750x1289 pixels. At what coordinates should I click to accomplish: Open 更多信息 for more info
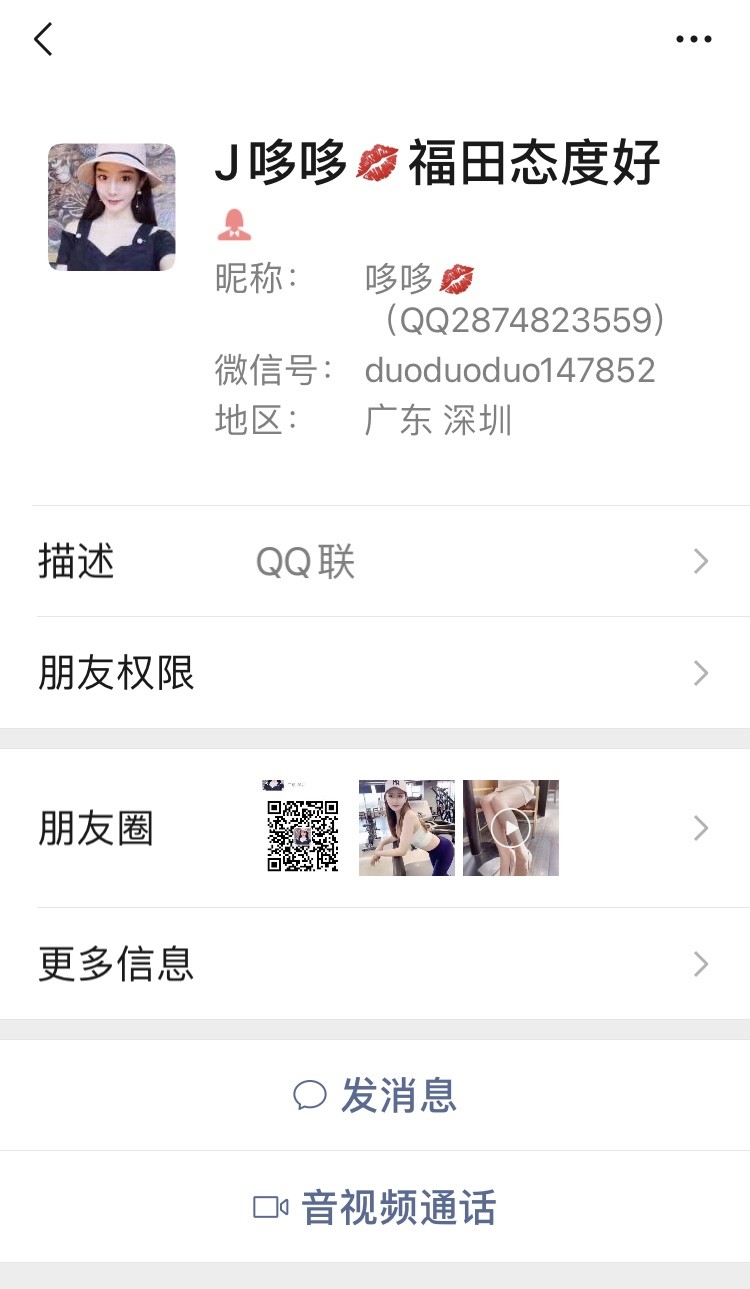[375, 964]
